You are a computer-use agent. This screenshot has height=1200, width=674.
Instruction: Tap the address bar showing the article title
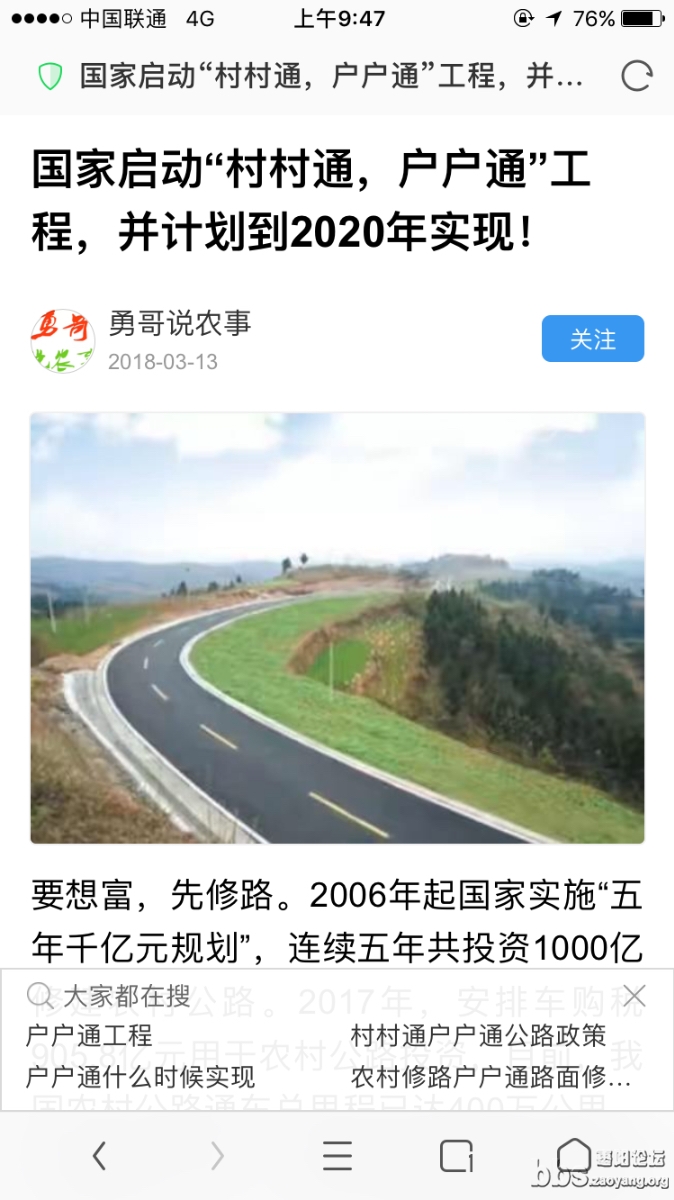[x=330, y=76]
